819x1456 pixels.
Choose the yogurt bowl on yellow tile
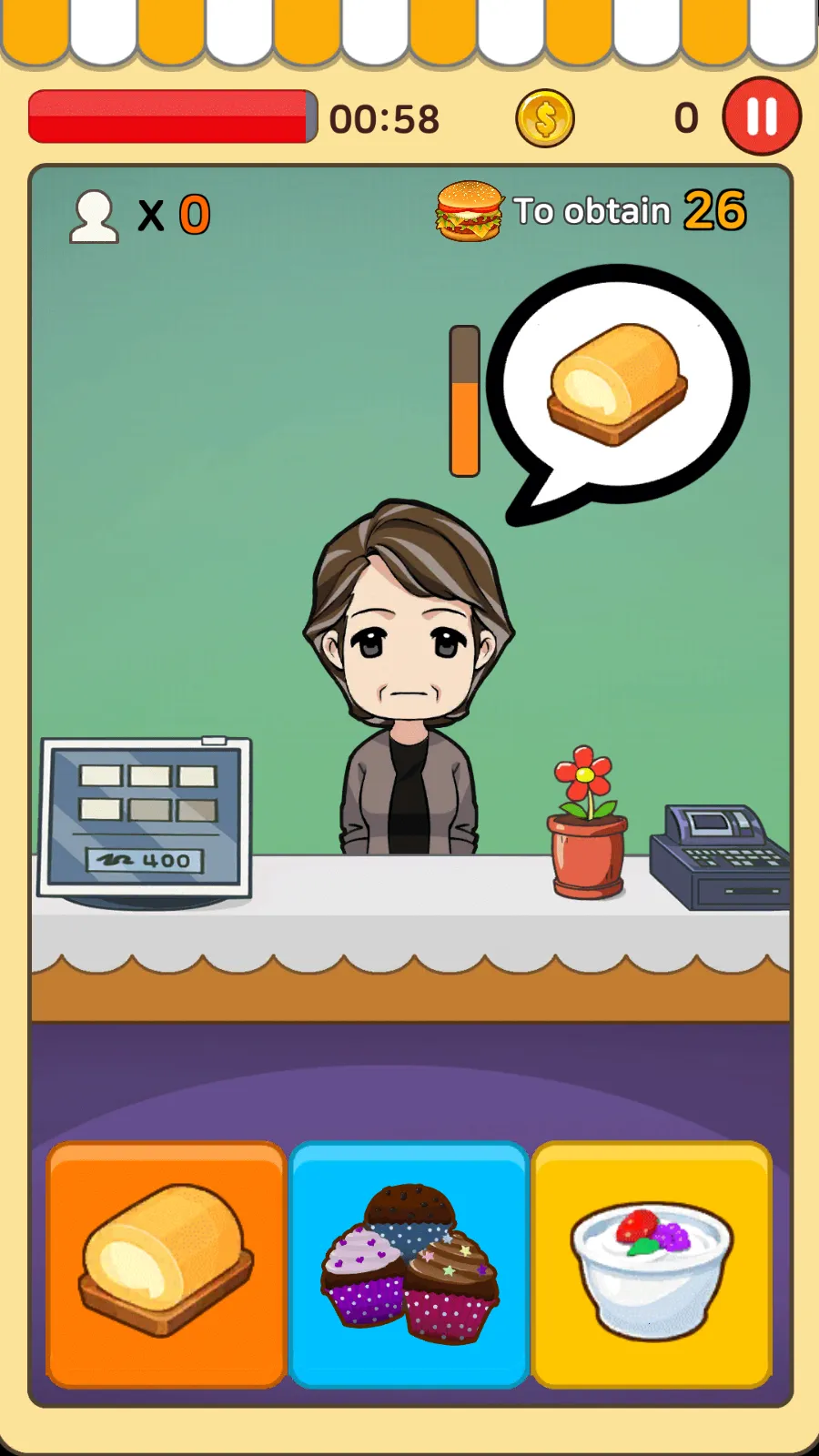(x=652, y=1263)
